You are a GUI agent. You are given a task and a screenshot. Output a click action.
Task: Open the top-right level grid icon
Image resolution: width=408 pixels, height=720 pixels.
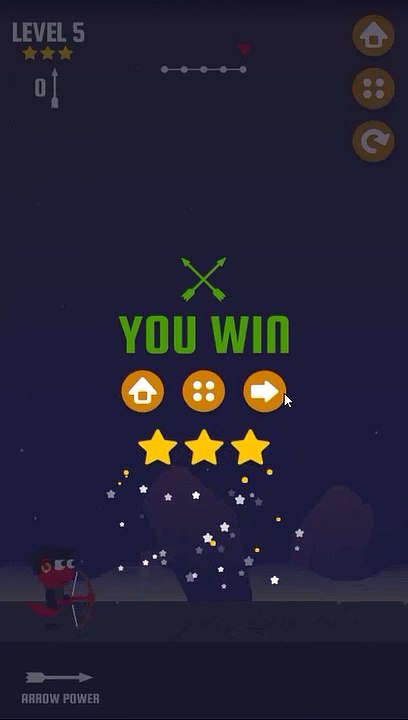(x=374, y=88)
